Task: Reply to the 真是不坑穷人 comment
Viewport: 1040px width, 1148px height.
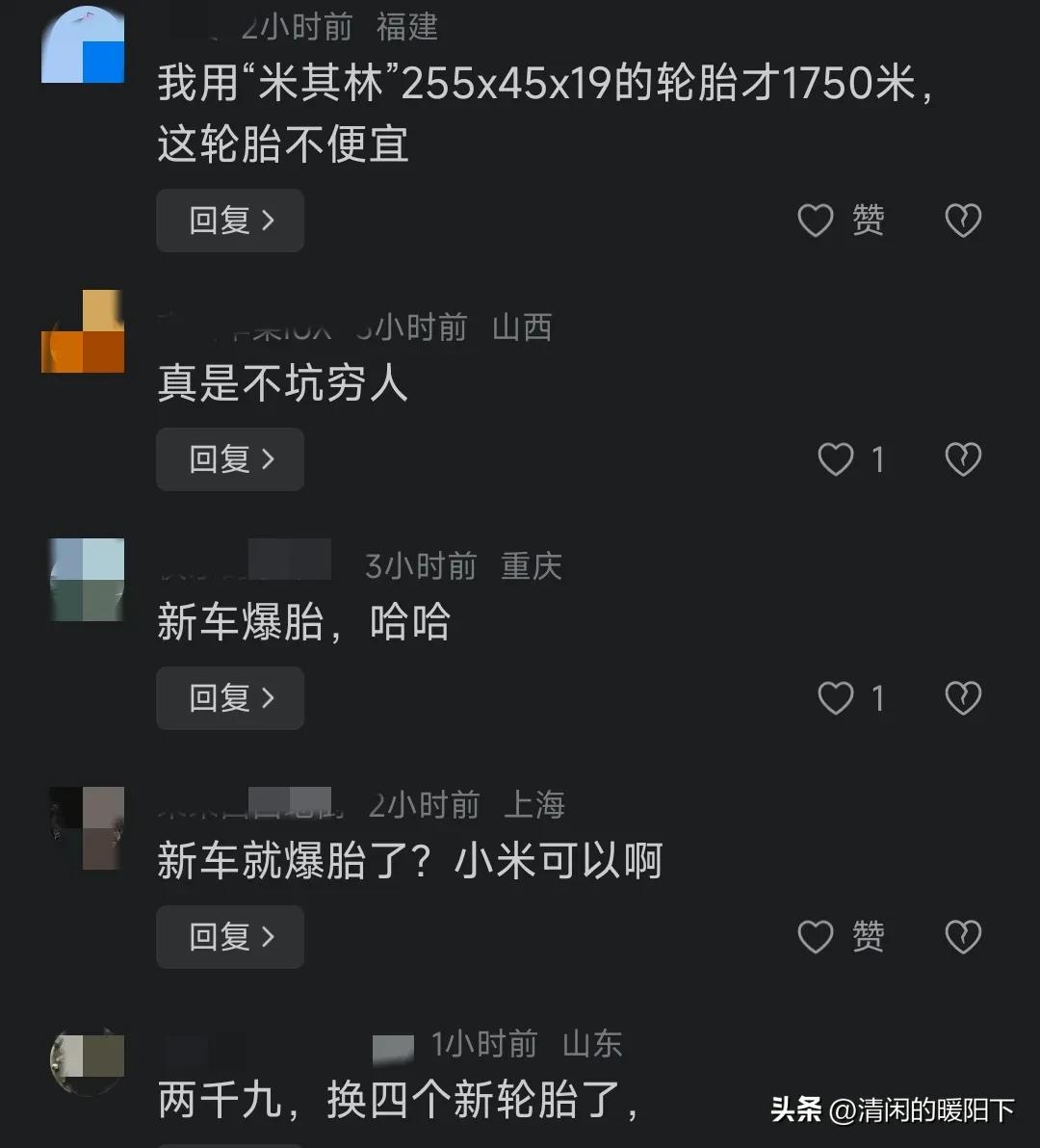Action: click(230, 459)
